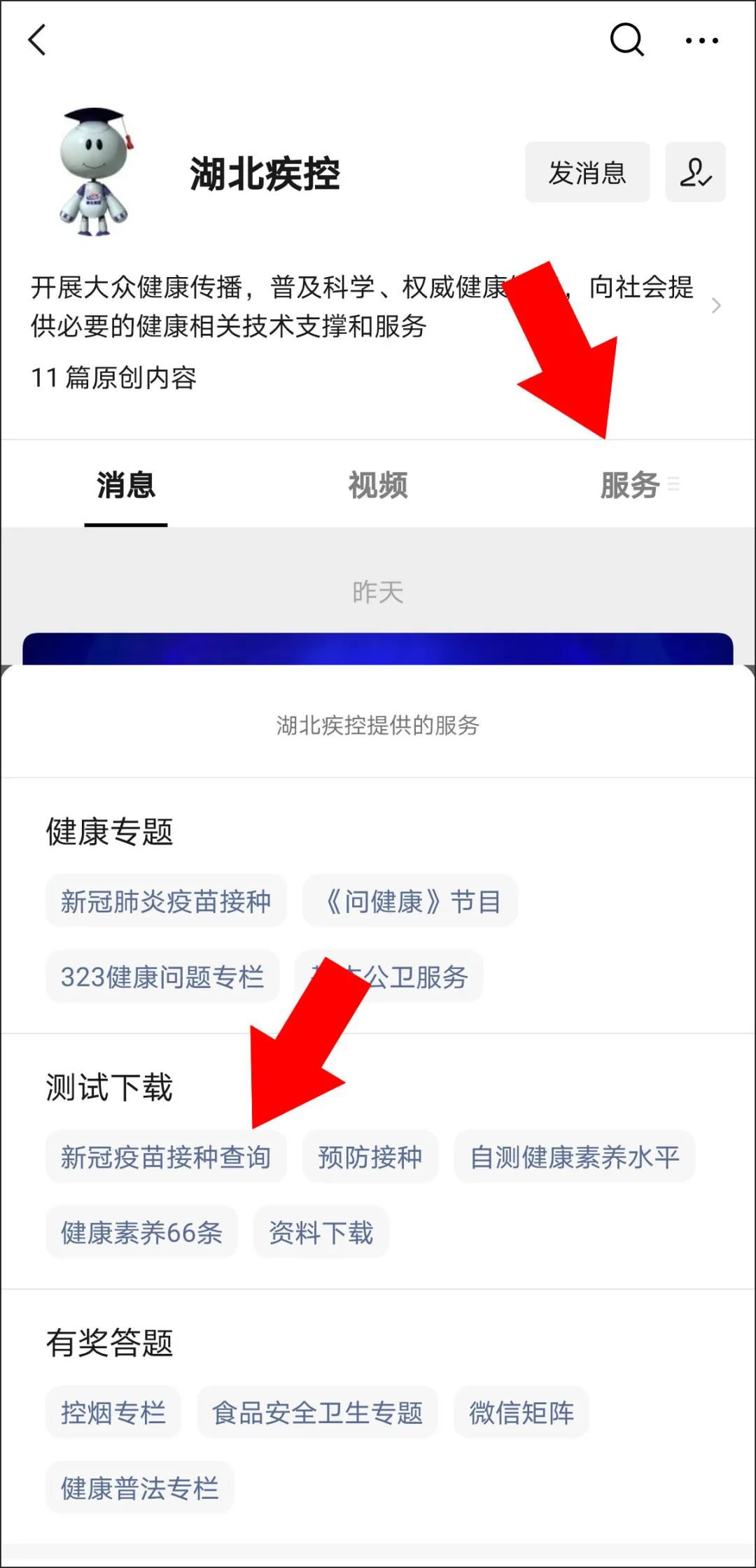The height and width of the screenshot is (1568, 756).
Task: Open 《问健康》节目 service
Action: 410,901
